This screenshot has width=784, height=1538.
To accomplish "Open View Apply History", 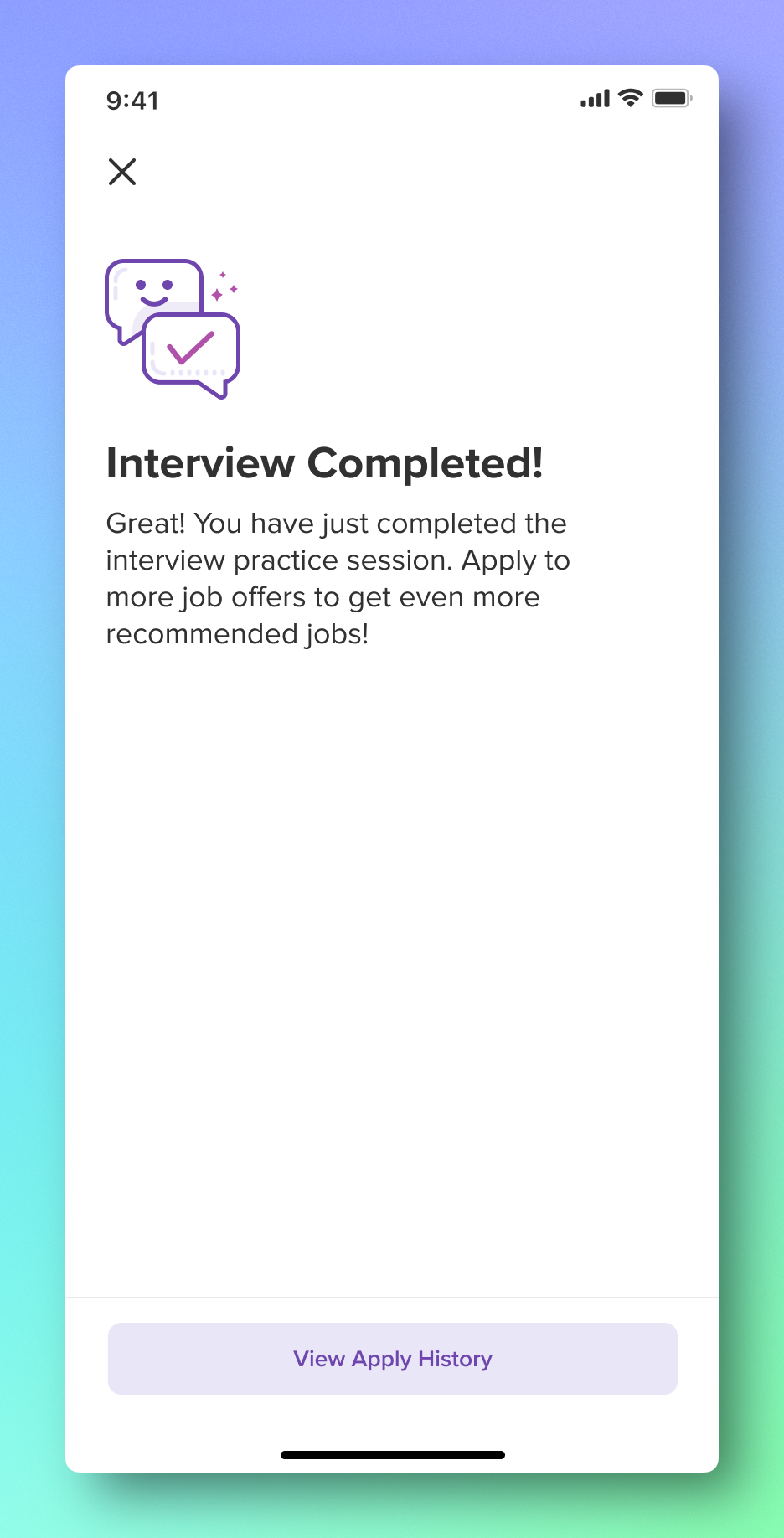I will (392, 1359).
